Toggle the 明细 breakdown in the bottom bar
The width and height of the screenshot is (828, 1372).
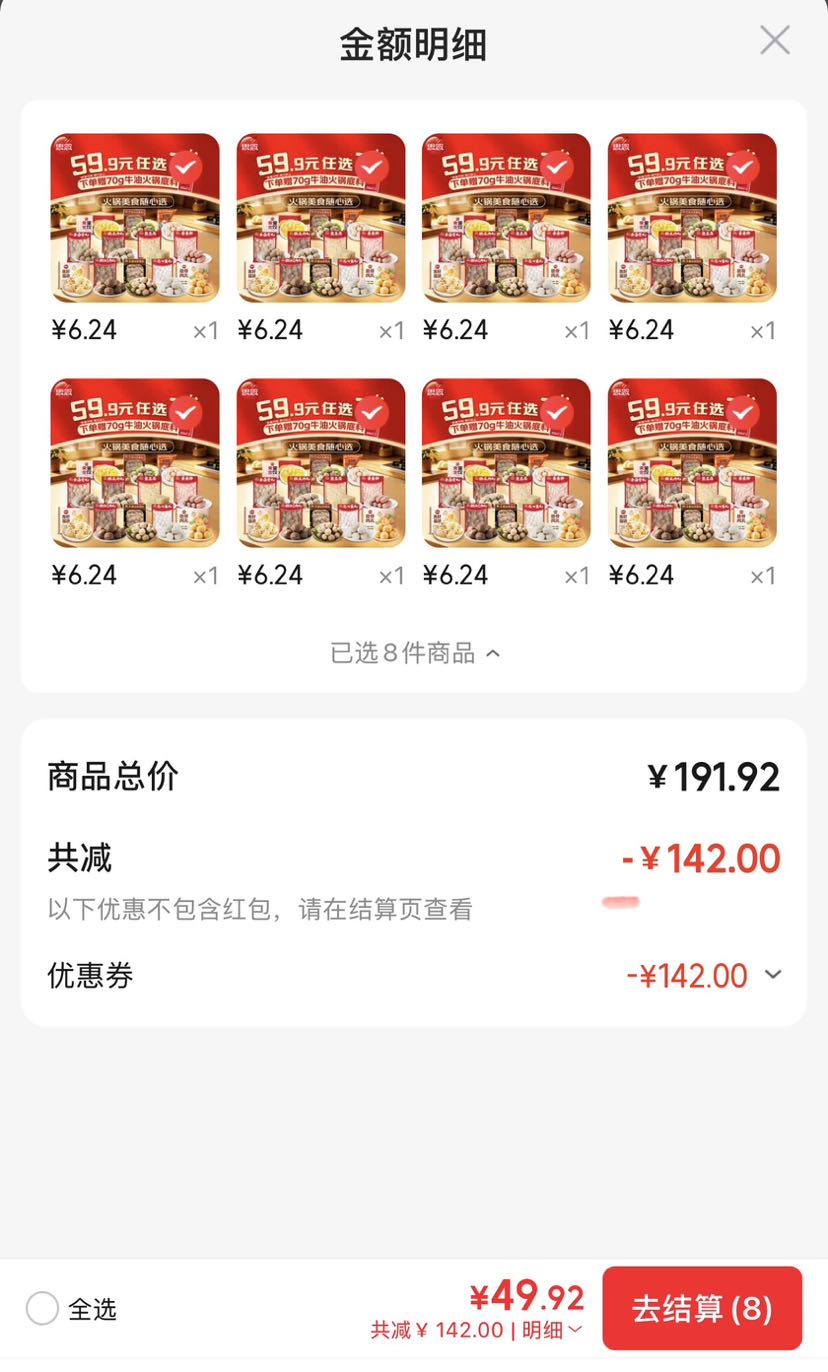tap(552, 1330)
